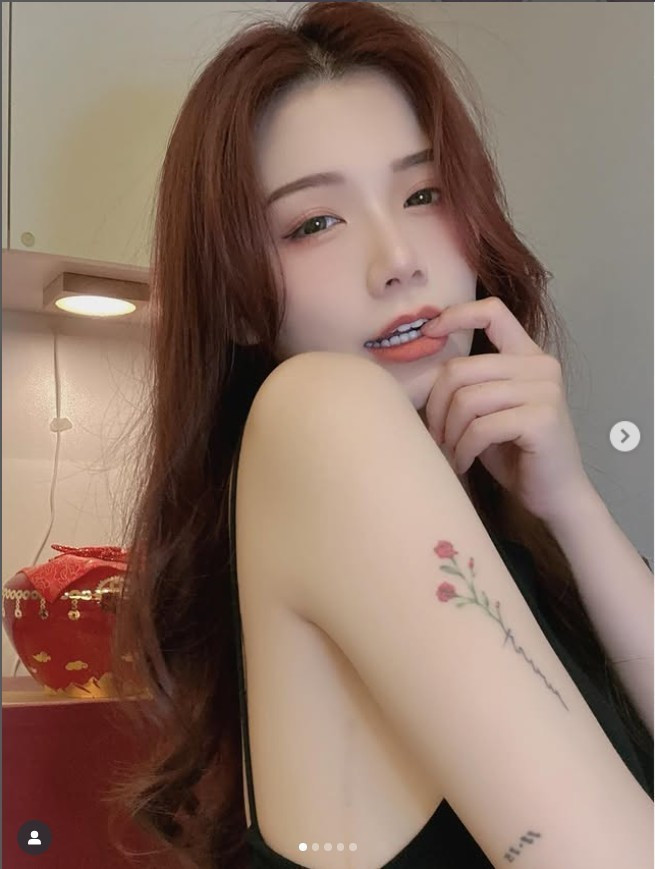Screen dimensions: 655x869
Task: View people tagged in this photo
Action: tap(35, 838)
